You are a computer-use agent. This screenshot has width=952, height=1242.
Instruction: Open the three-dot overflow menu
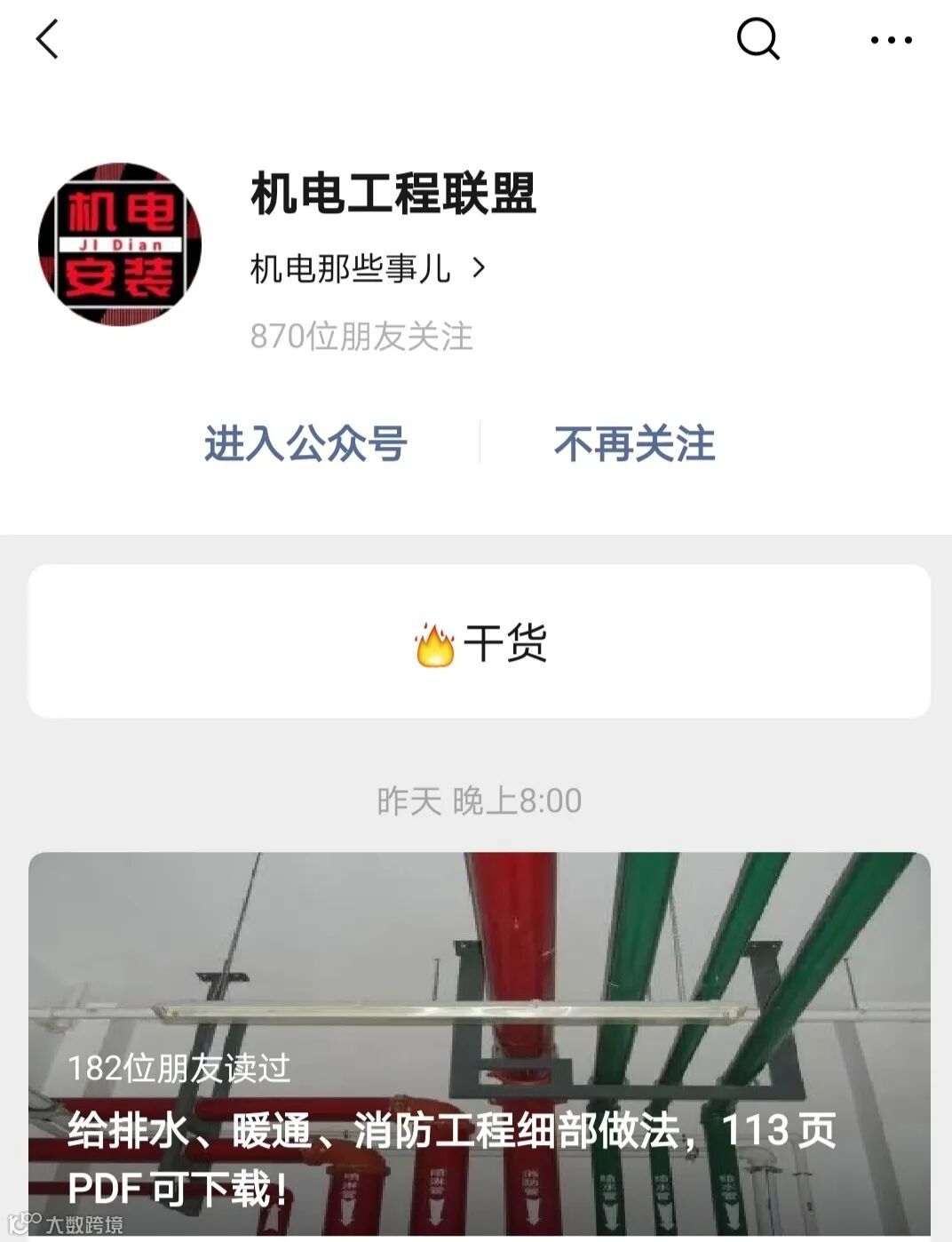click(x=891, y=40)
